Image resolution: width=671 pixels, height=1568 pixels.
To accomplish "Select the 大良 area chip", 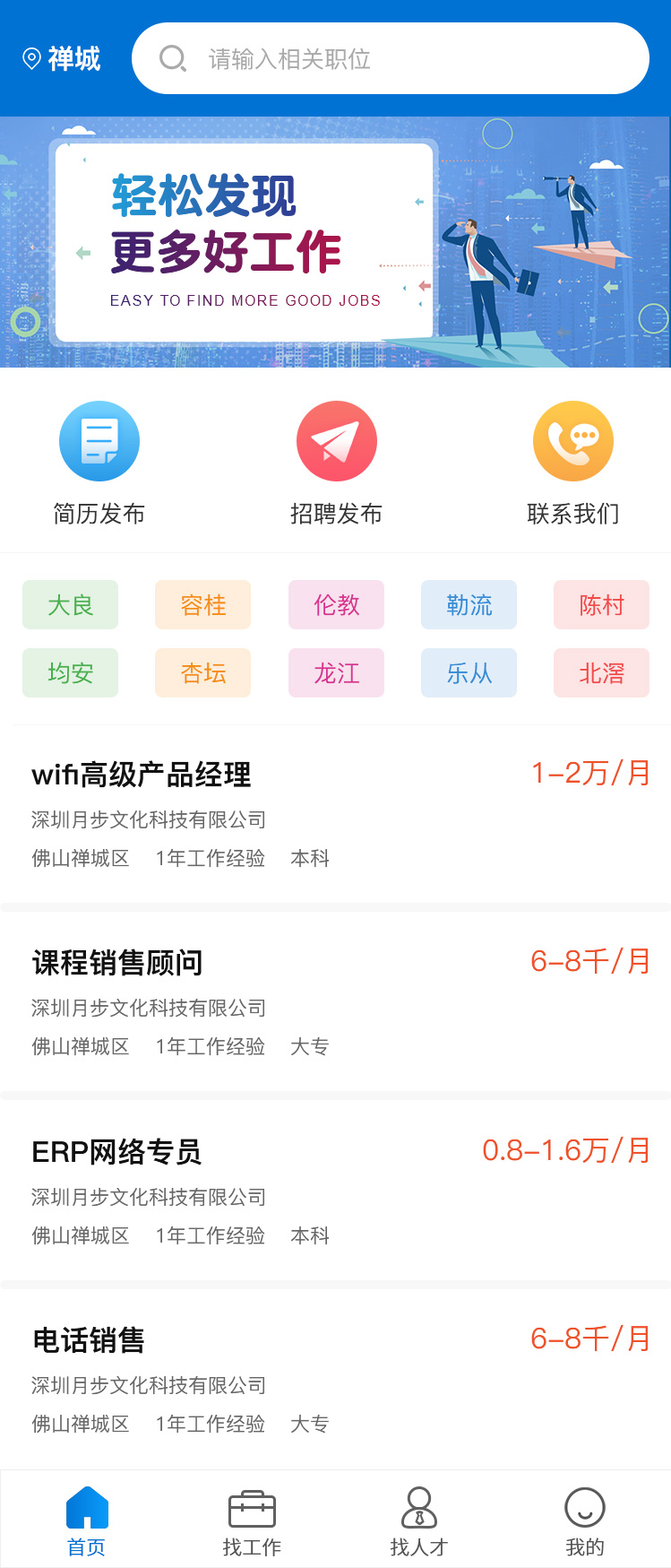I will click(x=70, y=605).
